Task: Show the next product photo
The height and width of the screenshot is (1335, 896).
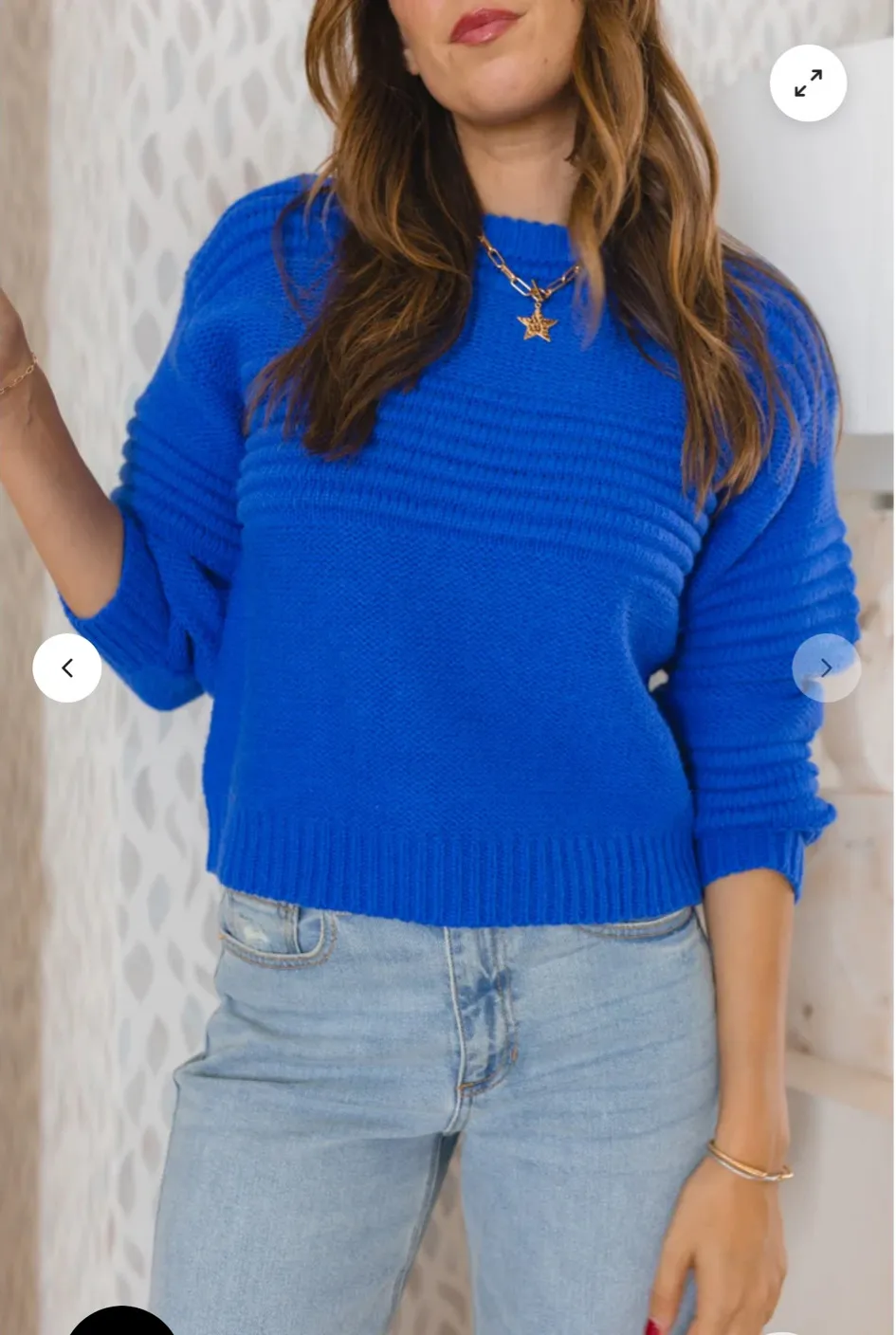Action: 826,668
